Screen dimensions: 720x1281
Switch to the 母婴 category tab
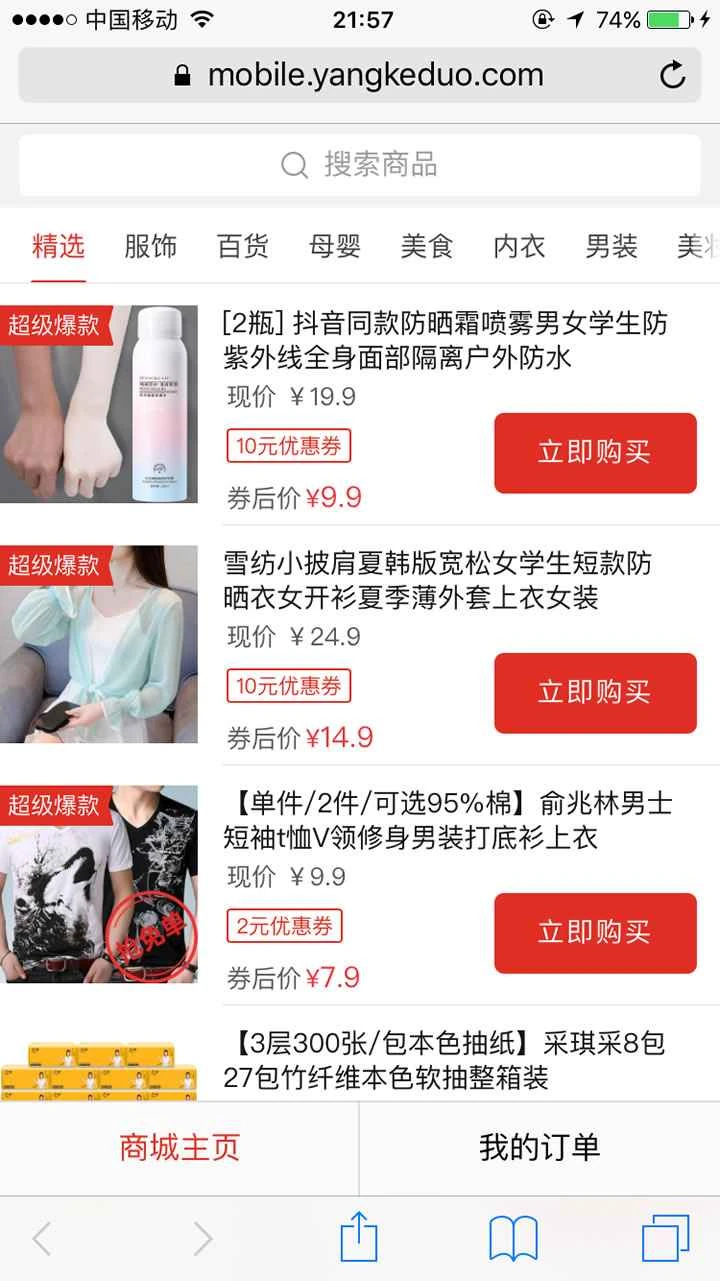[x=333, y=247]
